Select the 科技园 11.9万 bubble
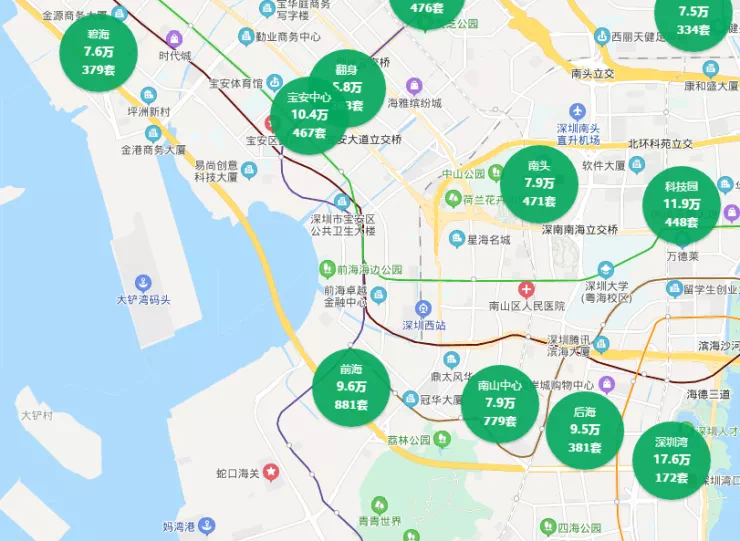Screen dimensions: 740x541 [x=681, y=204]
